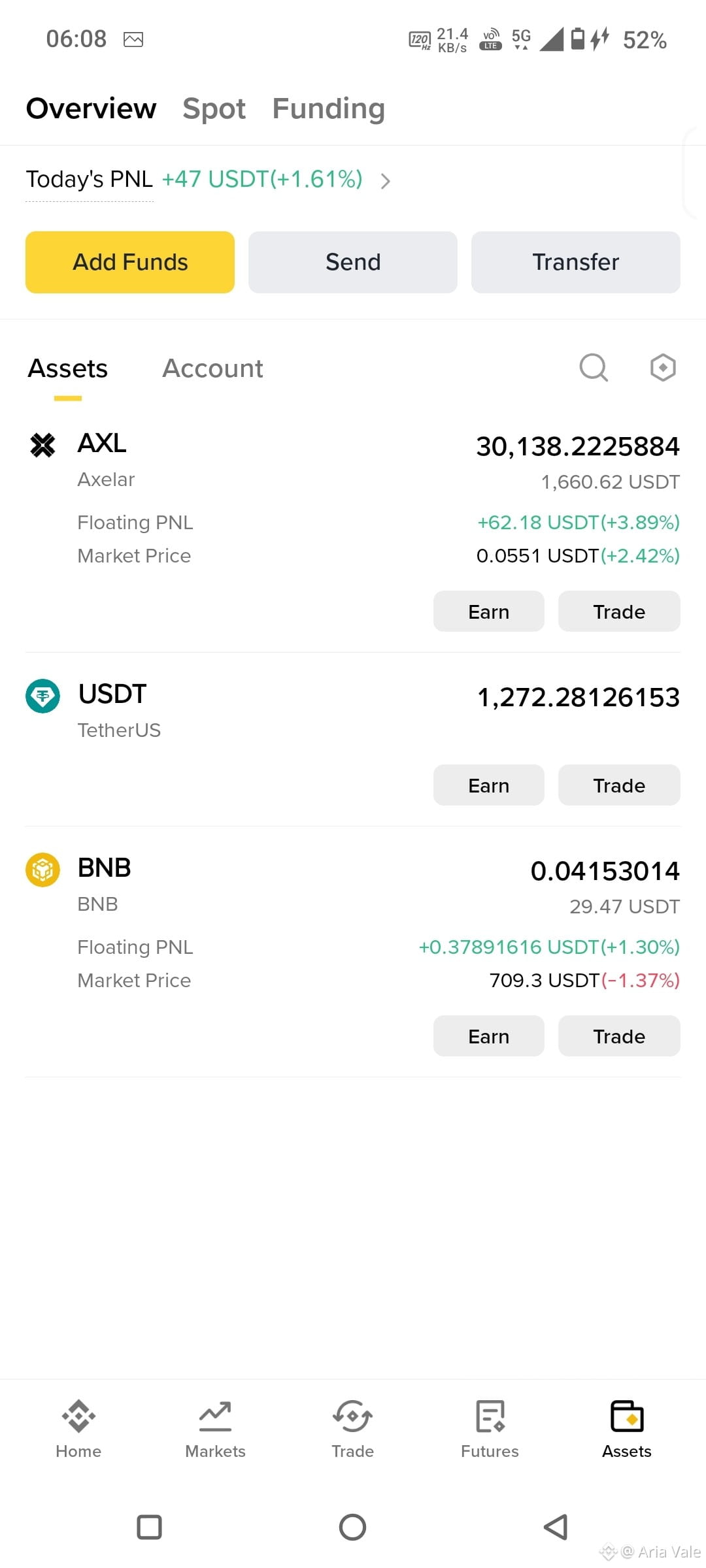Tap Earn for BNB
Screen dimensions: 706x1568
pyautogui.click(x=489, y=1036)
